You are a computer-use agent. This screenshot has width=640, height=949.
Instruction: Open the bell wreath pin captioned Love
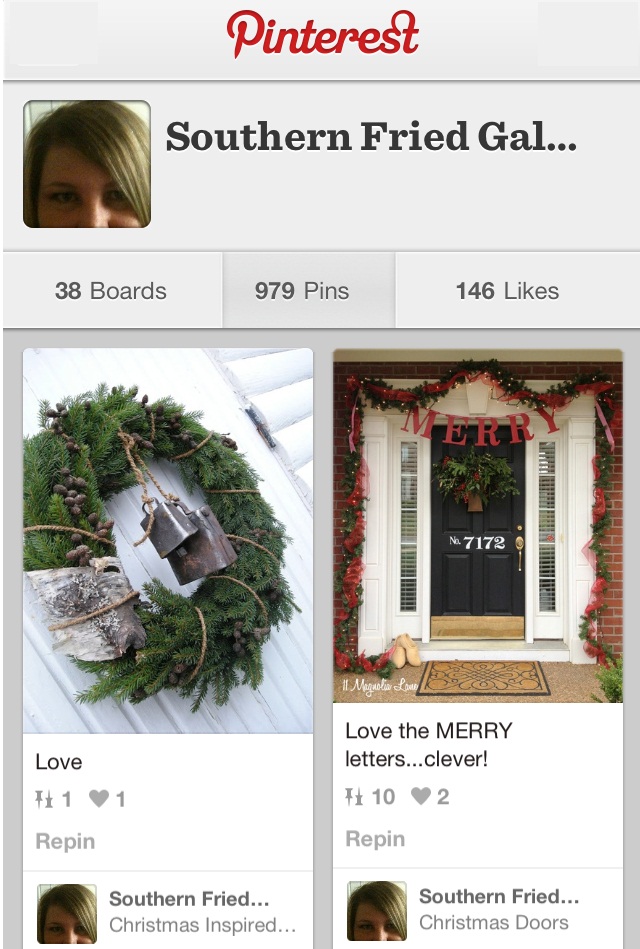[x=168, y=541]
